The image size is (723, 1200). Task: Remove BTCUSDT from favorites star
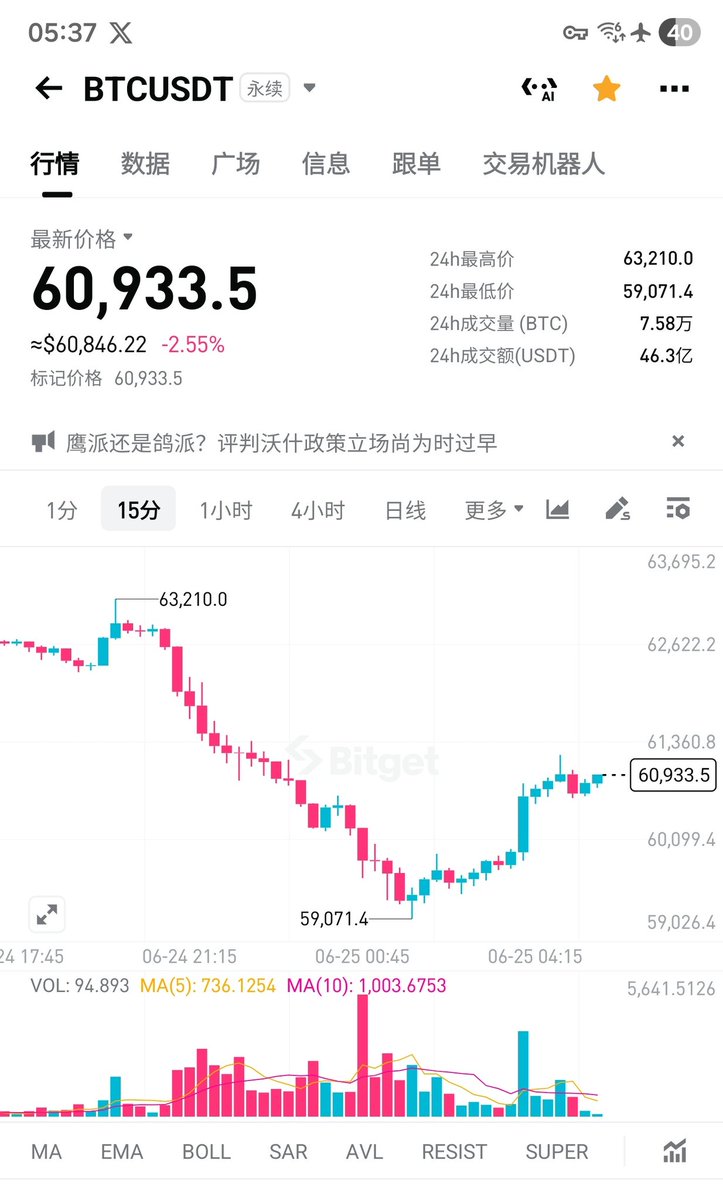(x=606, y=89)
